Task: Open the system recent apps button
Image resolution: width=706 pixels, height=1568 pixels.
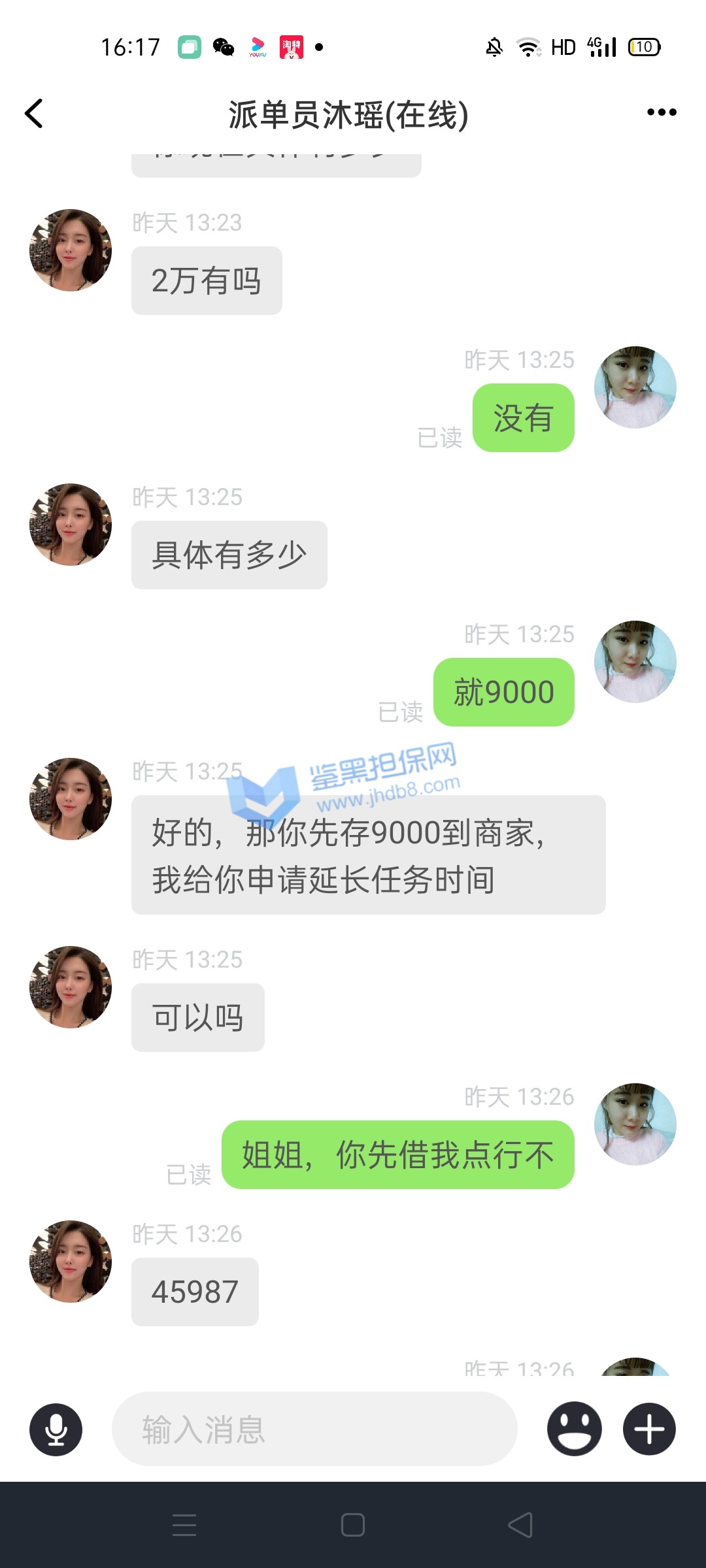Action: tap(184, 1525)
